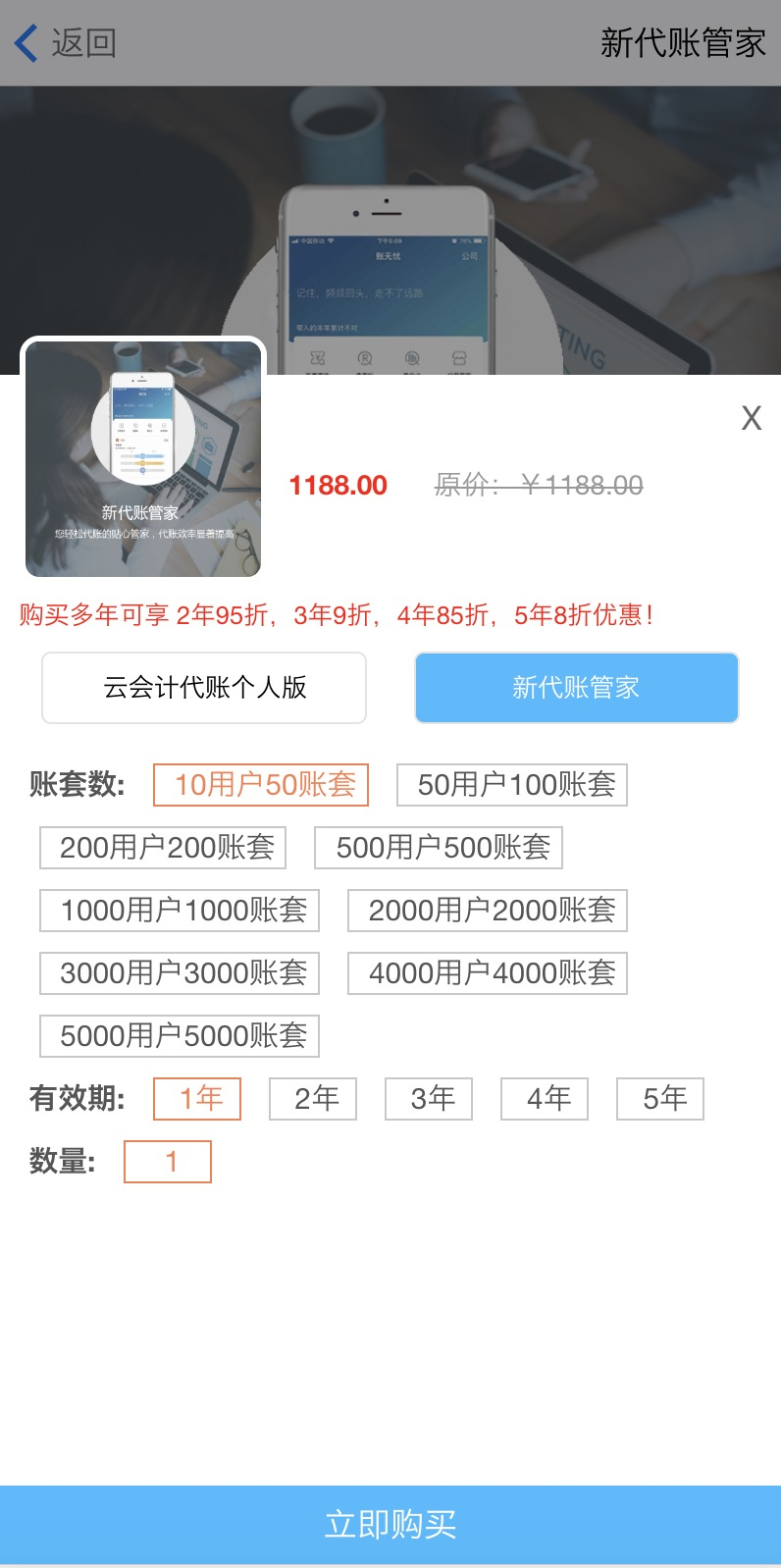This screenshot has height=1568, width=781.
Task: Choose the 200用户200账套 option
Action: (163, 847)
